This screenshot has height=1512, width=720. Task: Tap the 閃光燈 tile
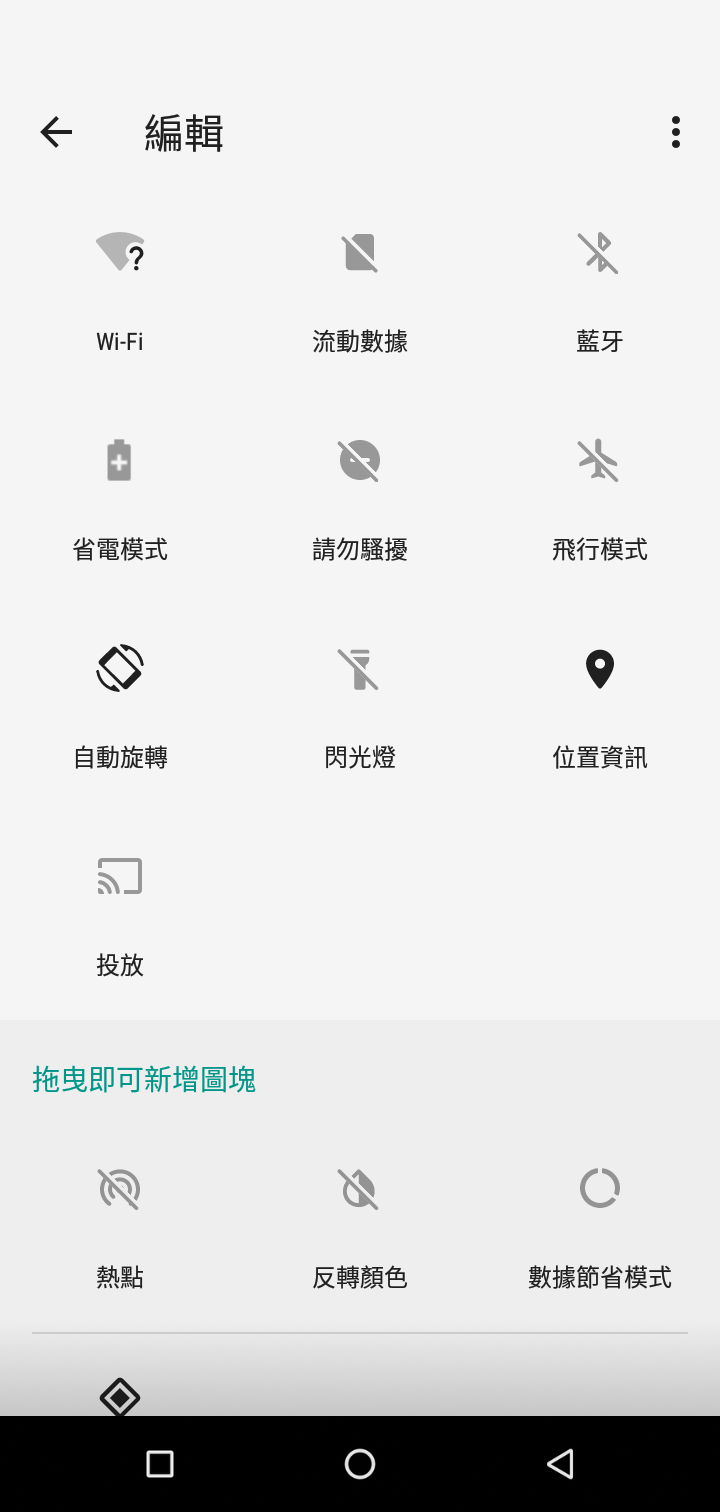(360, 708)
